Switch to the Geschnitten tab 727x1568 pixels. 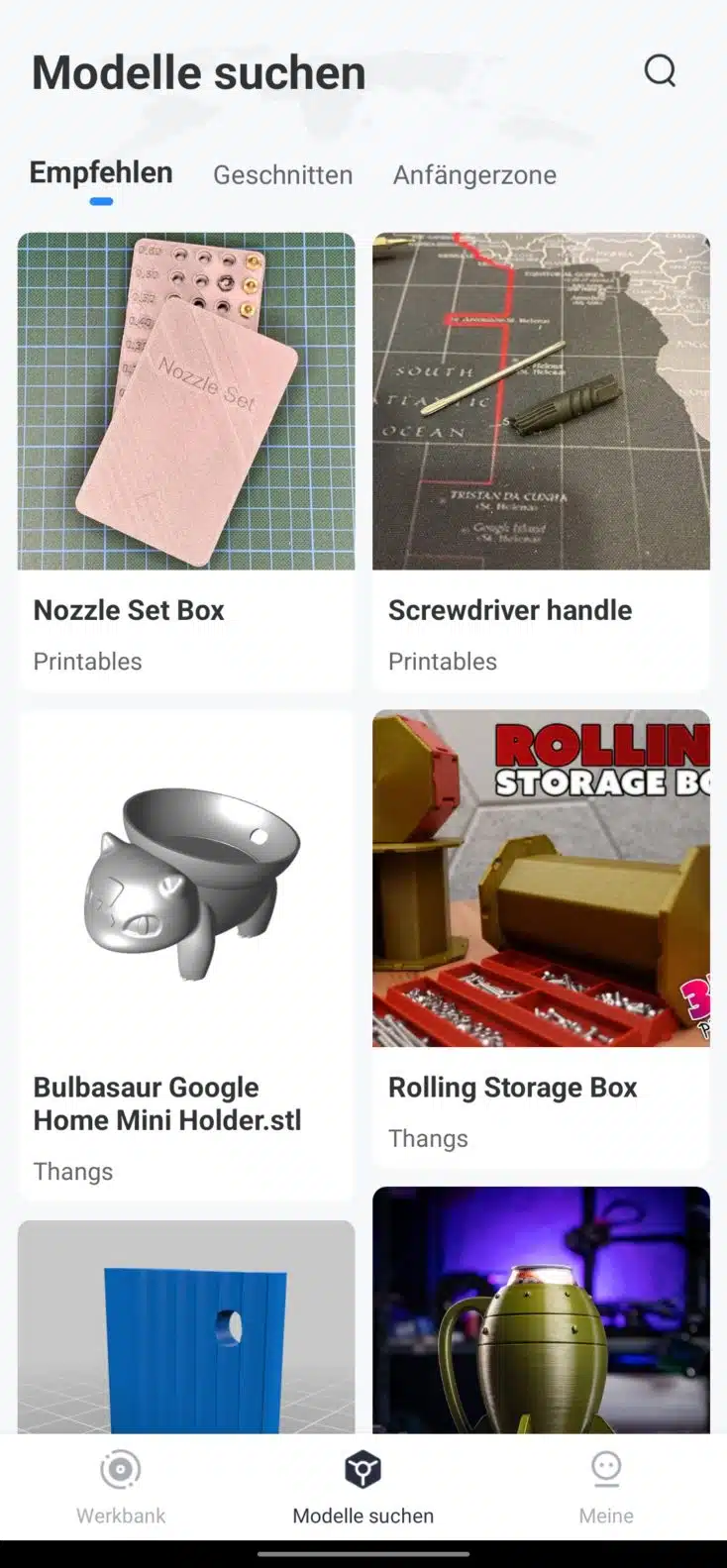(x=282, y=174)
